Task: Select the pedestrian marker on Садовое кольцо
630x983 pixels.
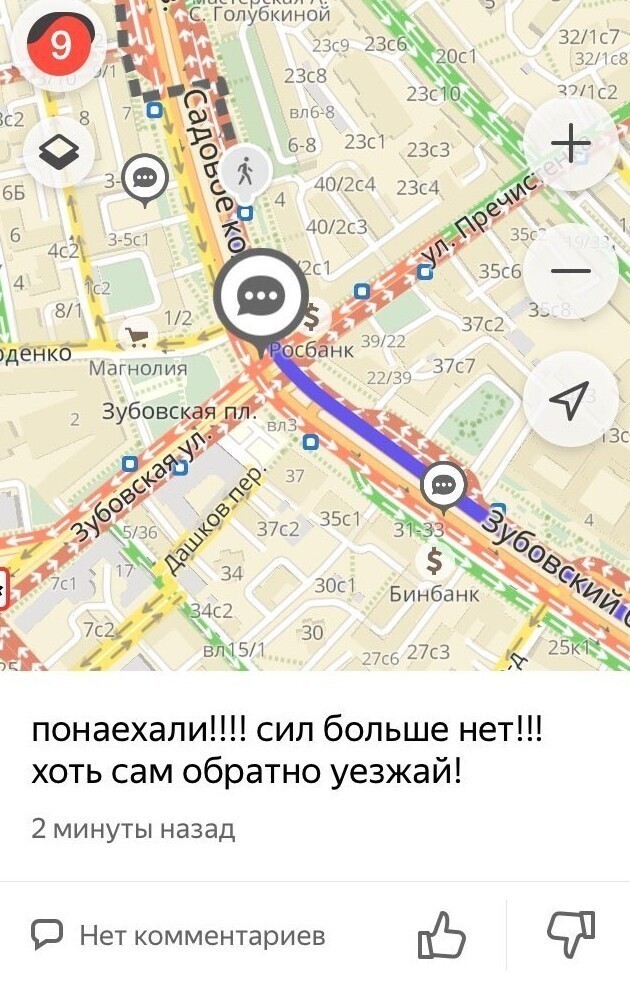Action: (x=246, y=173)
